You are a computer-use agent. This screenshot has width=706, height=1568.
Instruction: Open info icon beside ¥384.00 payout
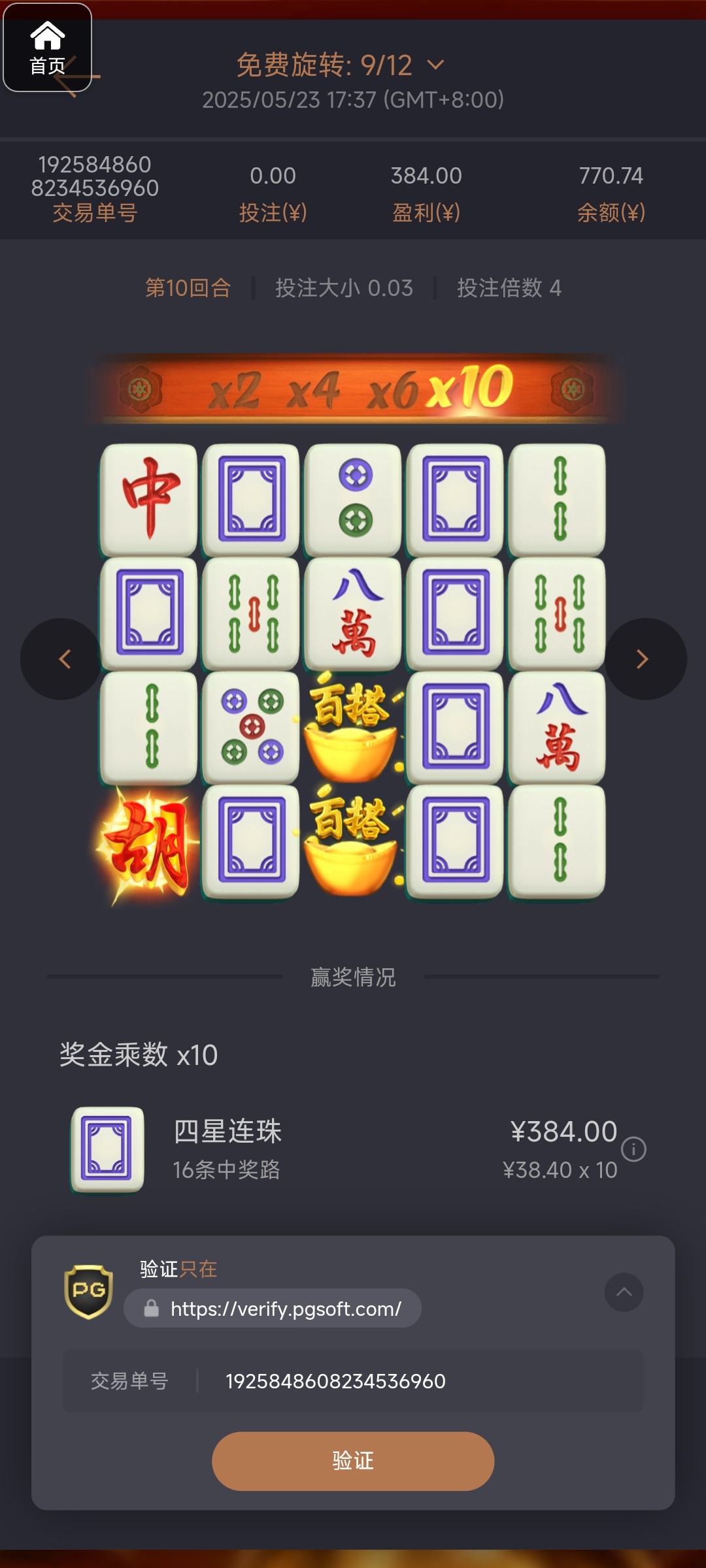pos(633,1149)
